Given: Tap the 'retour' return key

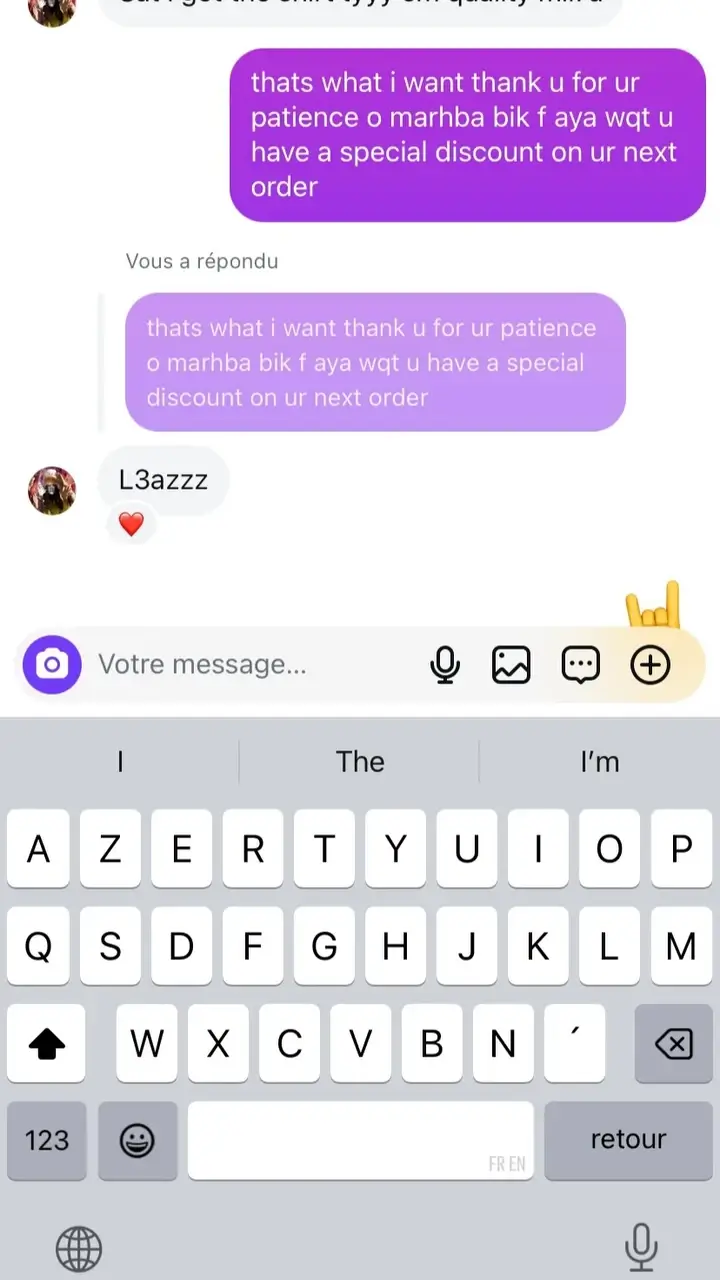Looking at the screenshot, I should [628, 1140].
